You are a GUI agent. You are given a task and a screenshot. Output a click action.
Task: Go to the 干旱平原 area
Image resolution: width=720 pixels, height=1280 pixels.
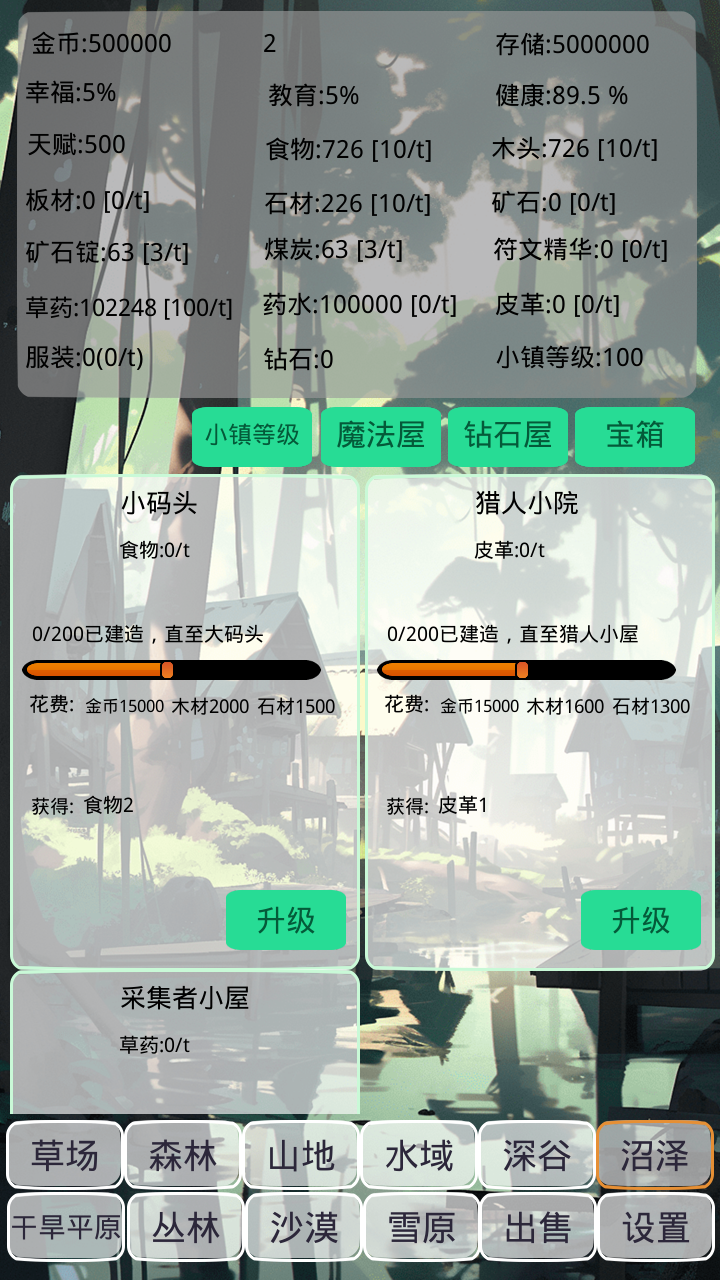65,1228
